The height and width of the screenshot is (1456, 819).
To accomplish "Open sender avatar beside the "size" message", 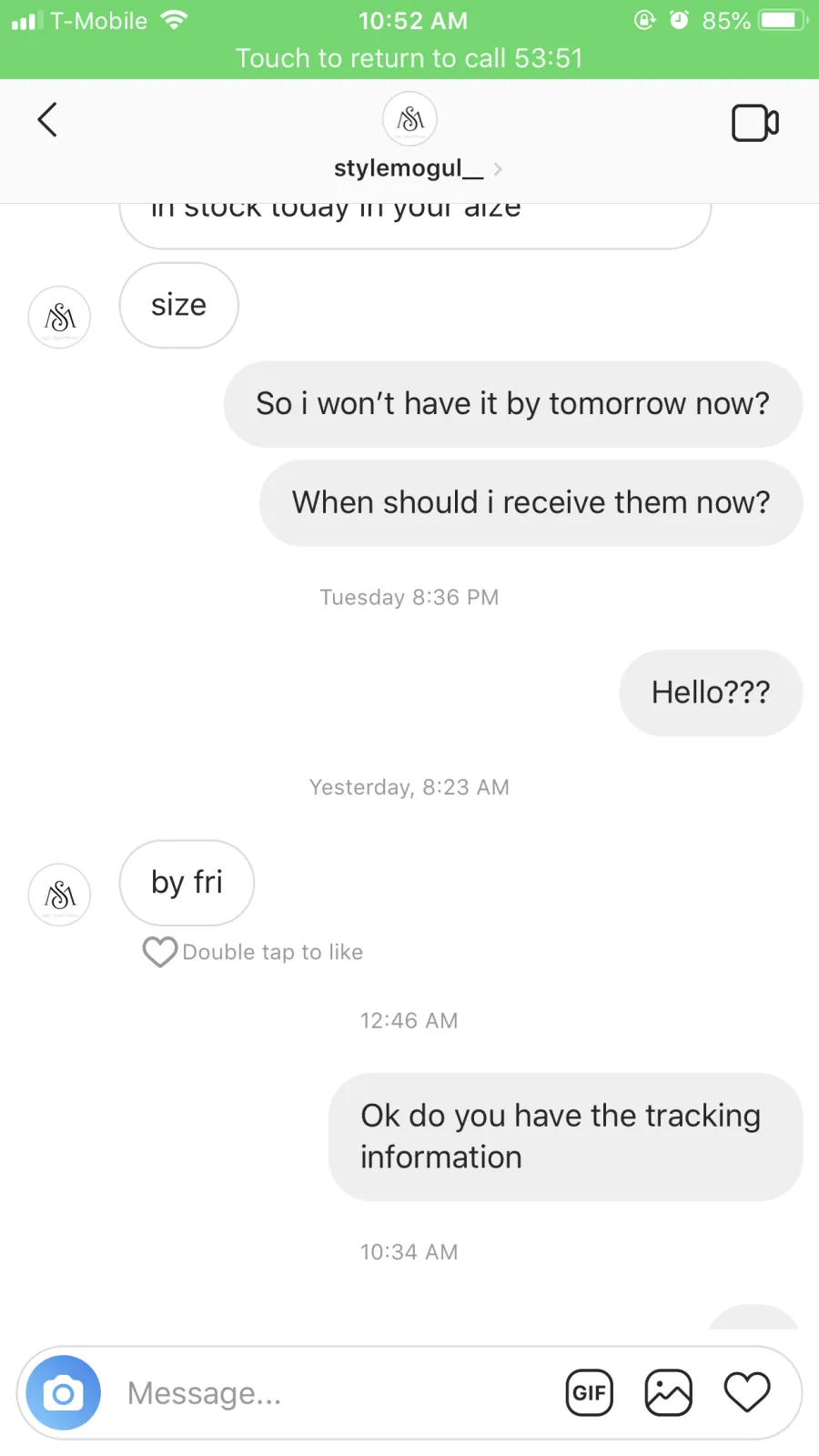I will pyautogui.click(x=60, y=318).
